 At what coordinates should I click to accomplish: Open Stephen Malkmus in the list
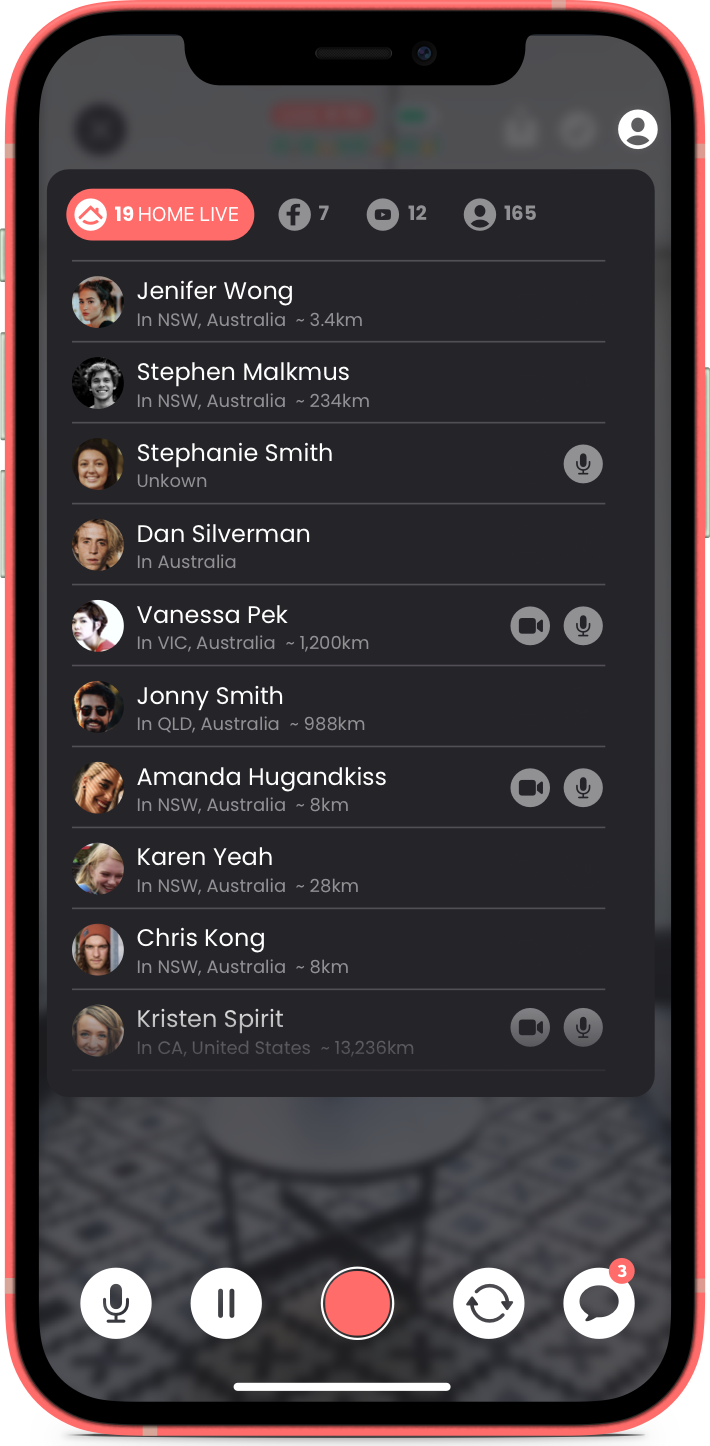300,384
